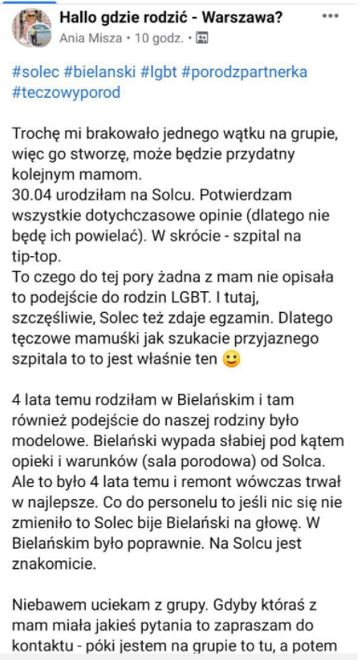This screenshot has width=361, height=660.
Task: Open the group Hallo gdzie rodzić - Warszawa?
Action: click(171, 18)
